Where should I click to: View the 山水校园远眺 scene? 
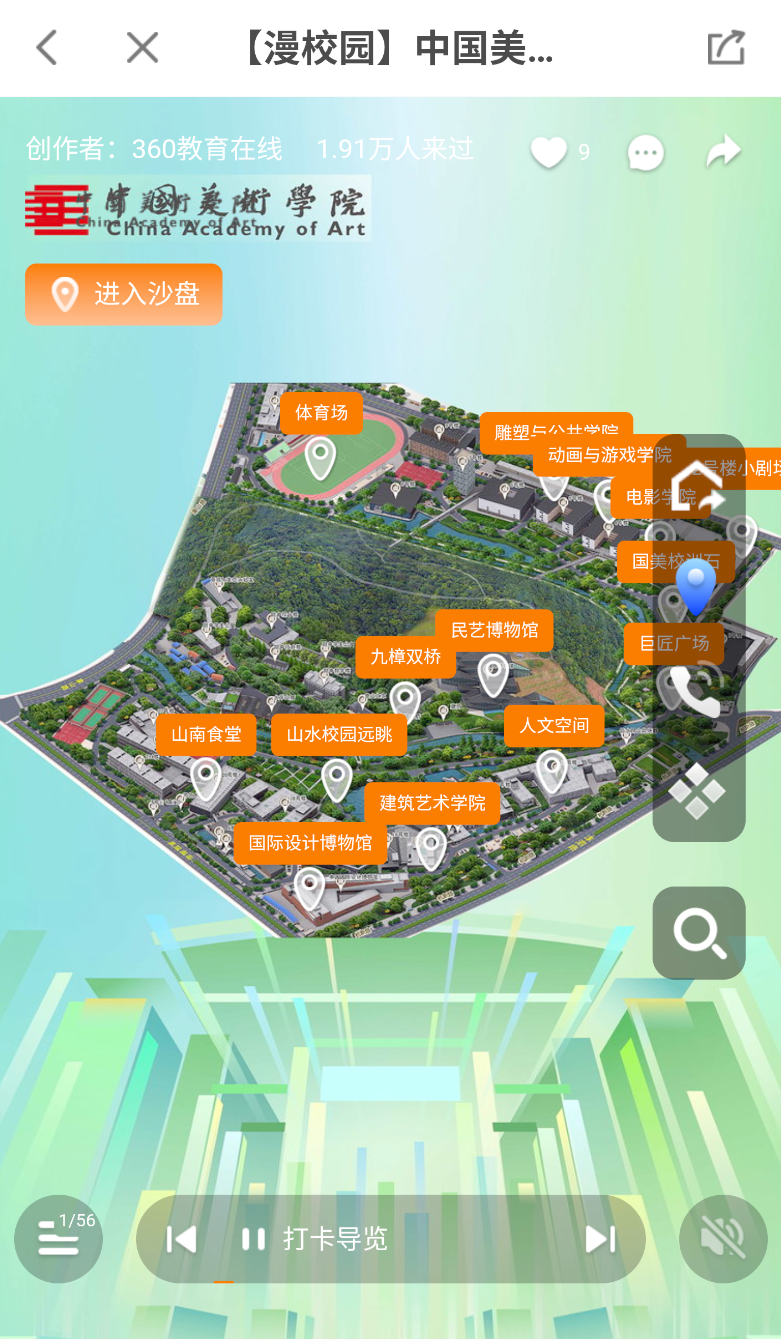(339, 734)
